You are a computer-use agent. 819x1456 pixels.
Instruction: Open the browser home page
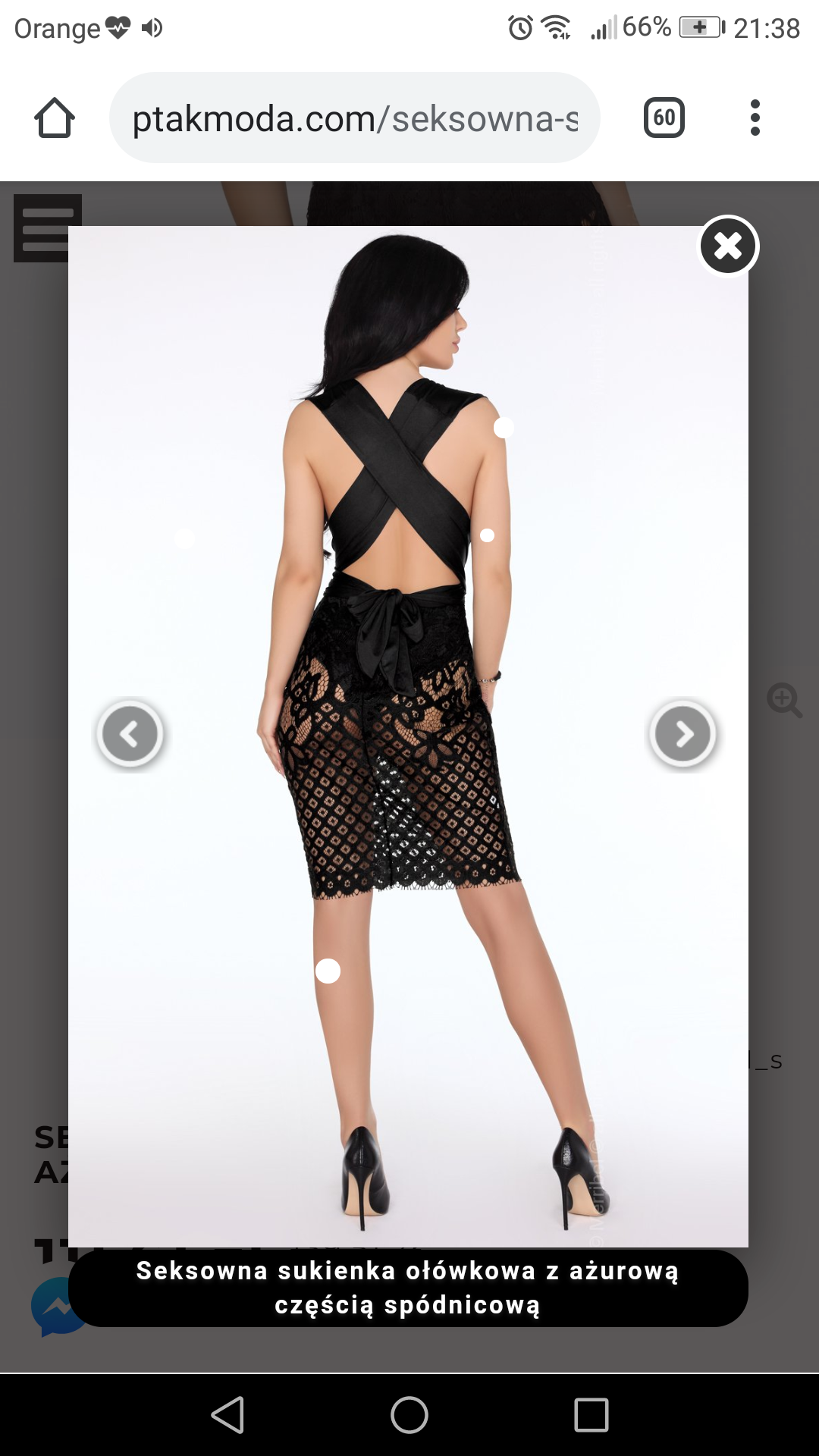pyautogui.click(x=55, y=118)
